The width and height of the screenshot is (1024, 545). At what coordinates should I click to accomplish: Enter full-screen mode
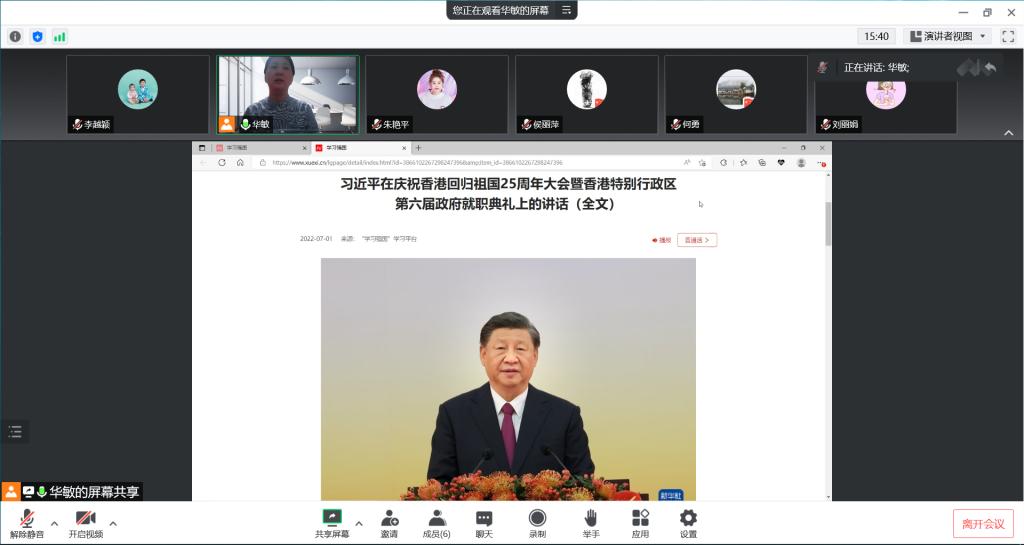pos(1008,36)
